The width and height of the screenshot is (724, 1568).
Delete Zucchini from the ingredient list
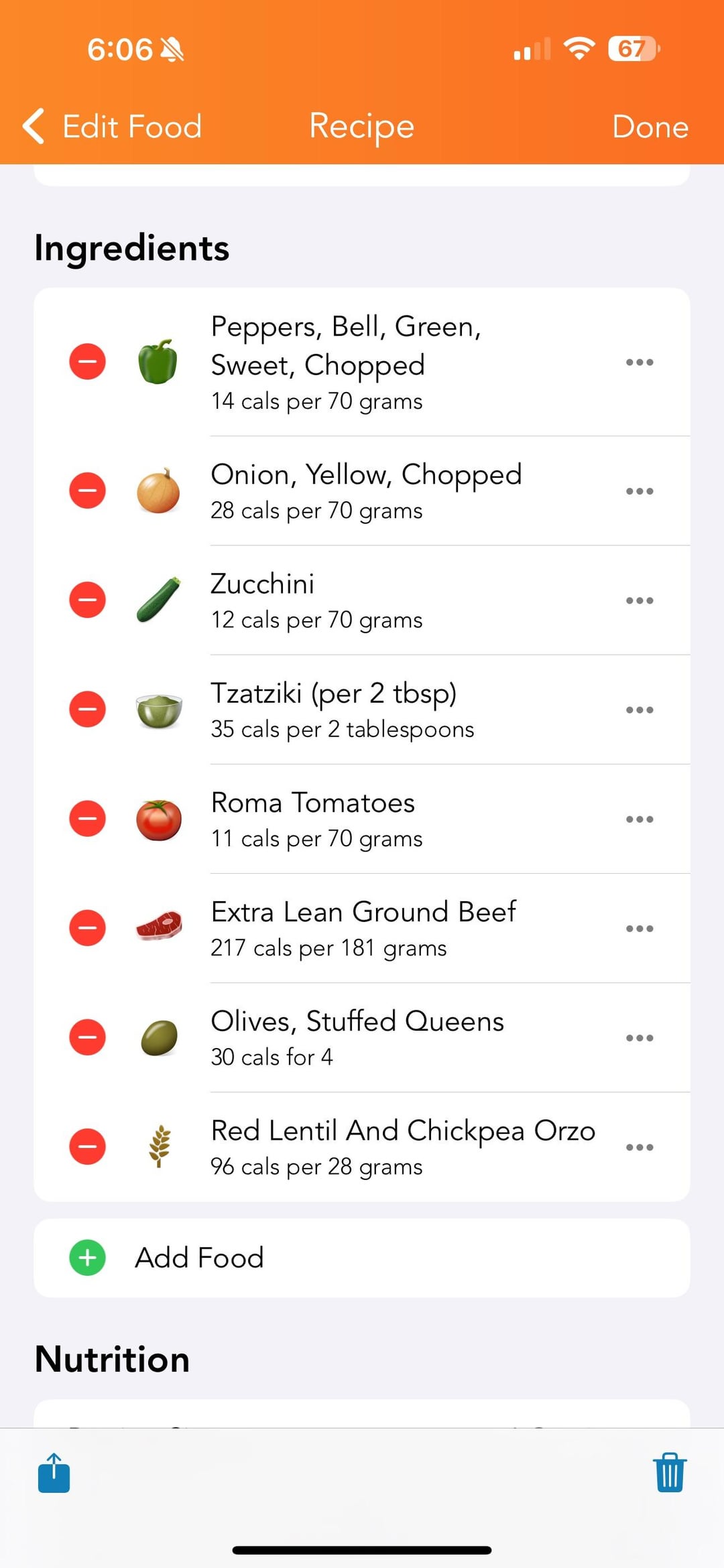point(88,600)
